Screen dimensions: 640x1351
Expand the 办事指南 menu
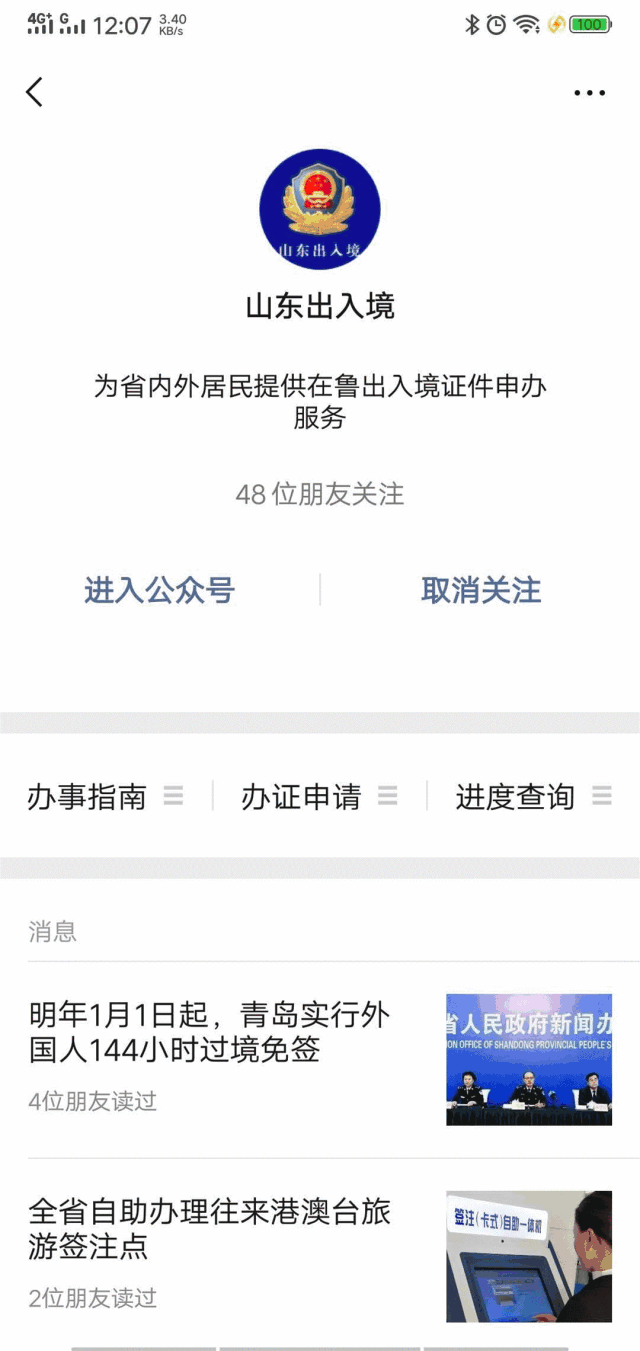click(105, 797)
